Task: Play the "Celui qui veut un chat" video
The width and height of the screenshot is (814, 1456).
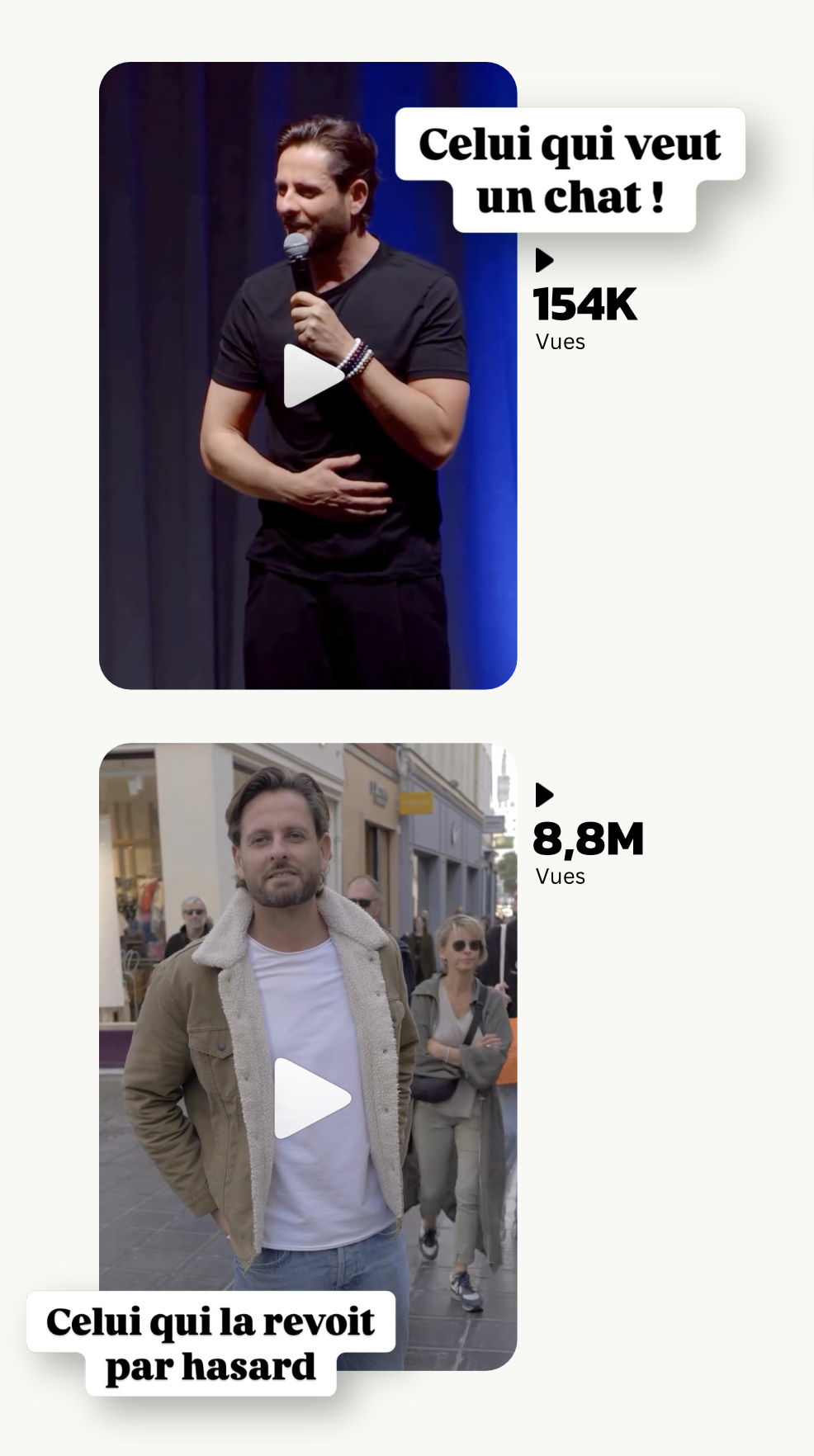Action: coord(313,376)
